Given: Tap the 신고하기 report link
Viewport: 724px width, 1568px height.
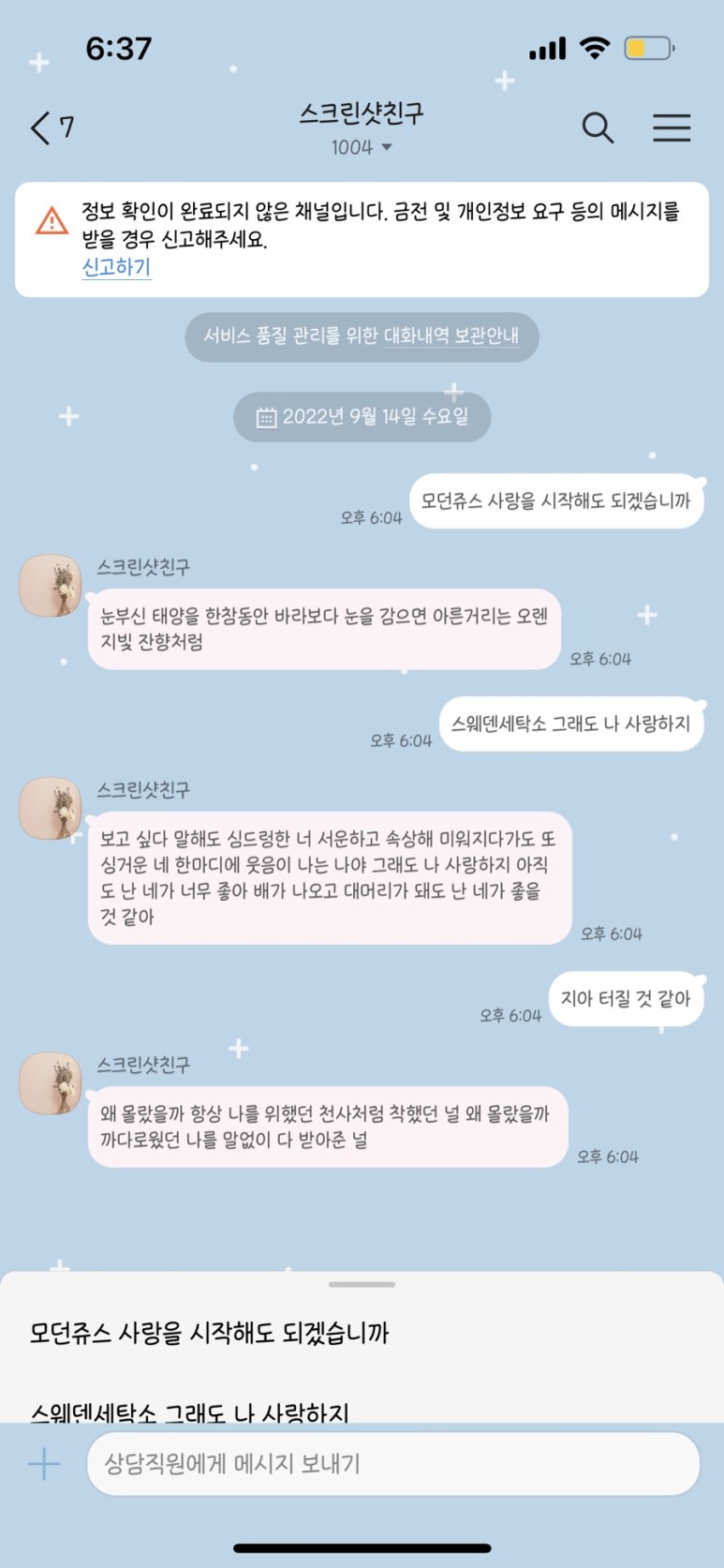Looking at the screenshot, I should [116, 267].
